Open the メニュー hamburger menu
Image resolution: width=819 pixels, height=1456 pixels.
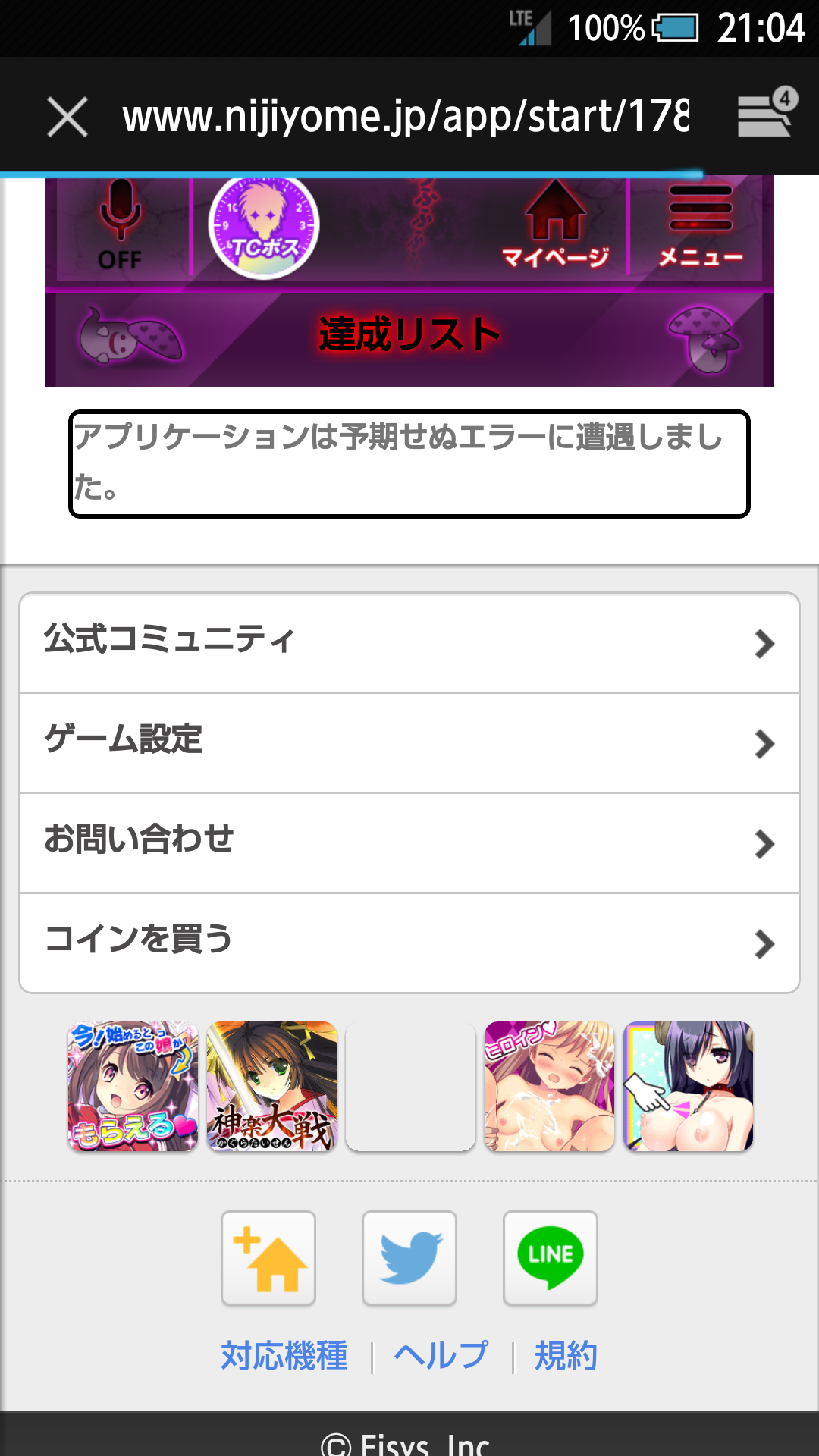point(700,225)
